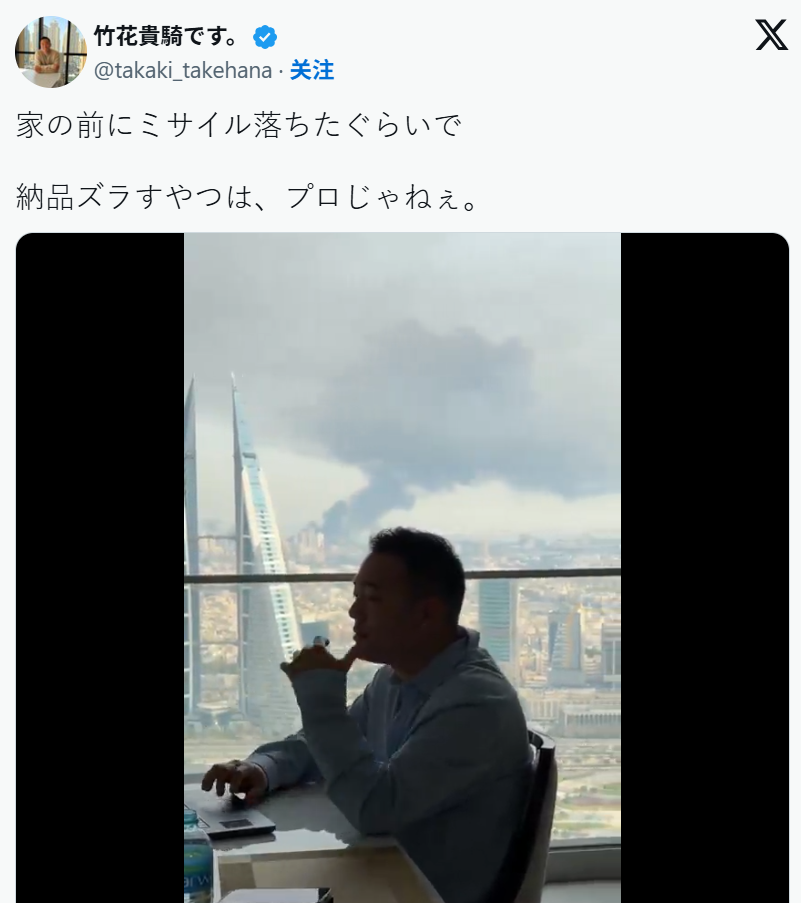Open the name 竹花貴騎です。
Image resolution: width=801 pixels, height=903 pixels.
pyautogui.click(x=167, y=37)
